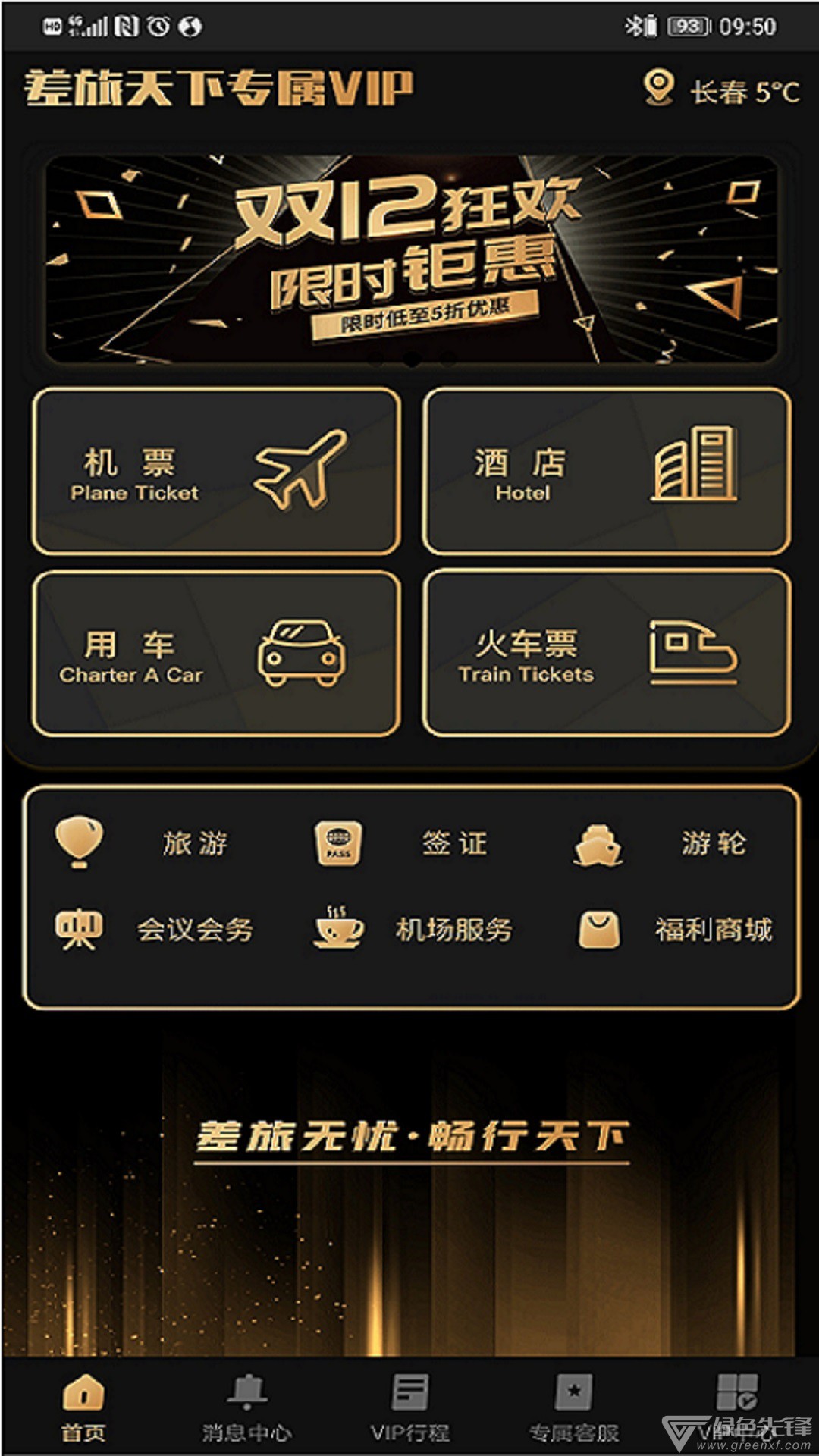Viewport: 819px width, 1456px height.
Task: Switch to the 首页 home tab
Action: click(83, 1407)
